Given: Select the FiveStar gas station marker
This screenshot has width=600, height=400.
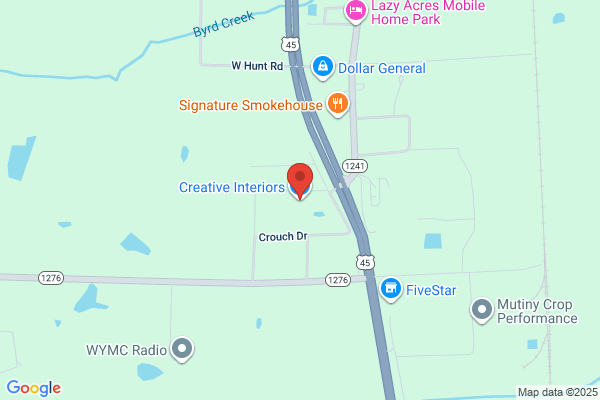Looking at the screenshot, I should [391, 290].
